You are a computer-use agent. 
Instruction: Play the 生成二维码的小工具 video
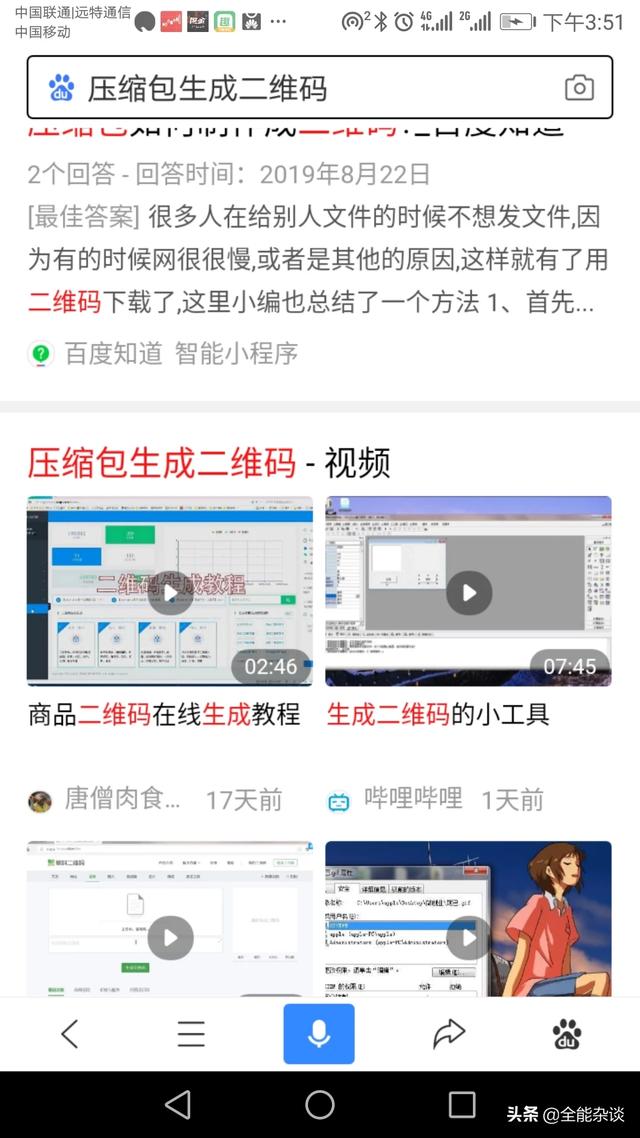pyautogui.click(x=468, y=593)
